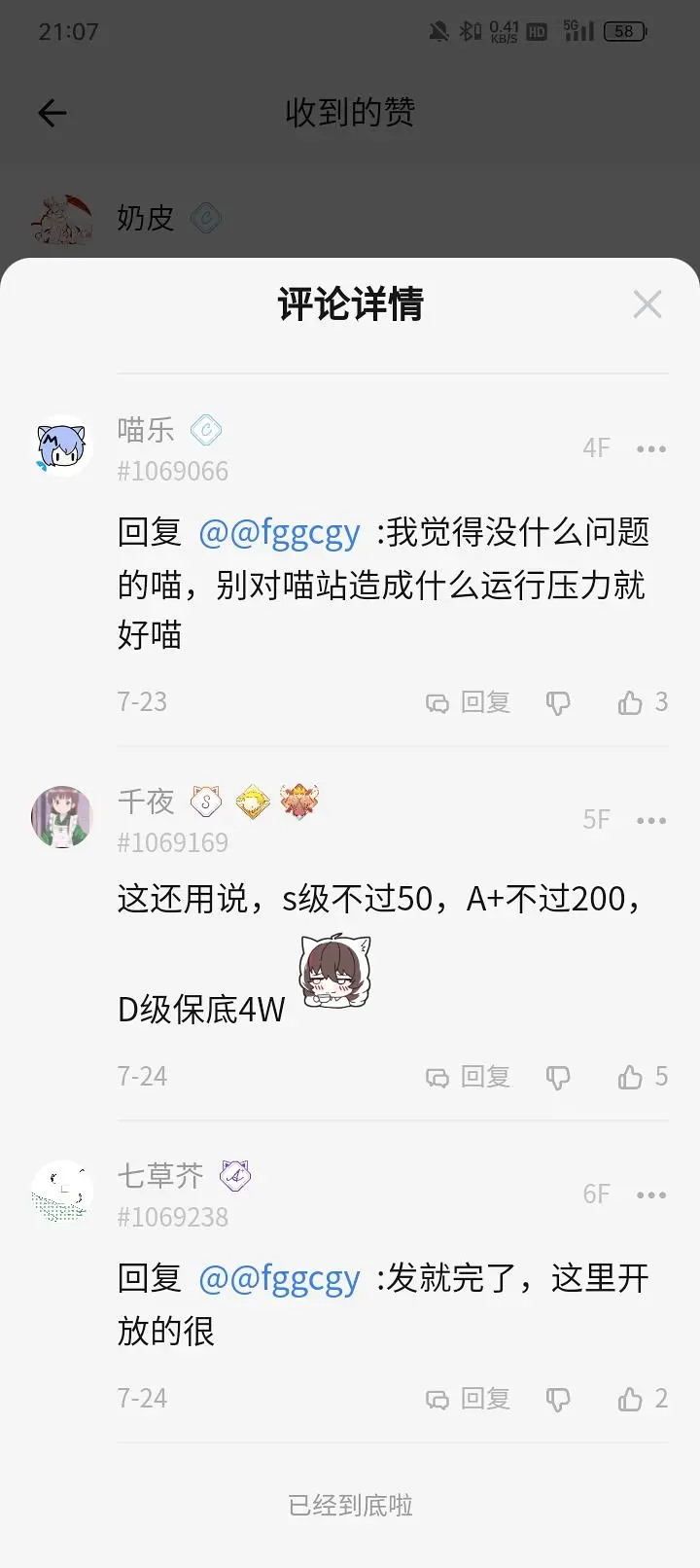Dislike 七草芥's comment
The width and height of the screenshot is (700, 1568).
tap(558, 1399)
